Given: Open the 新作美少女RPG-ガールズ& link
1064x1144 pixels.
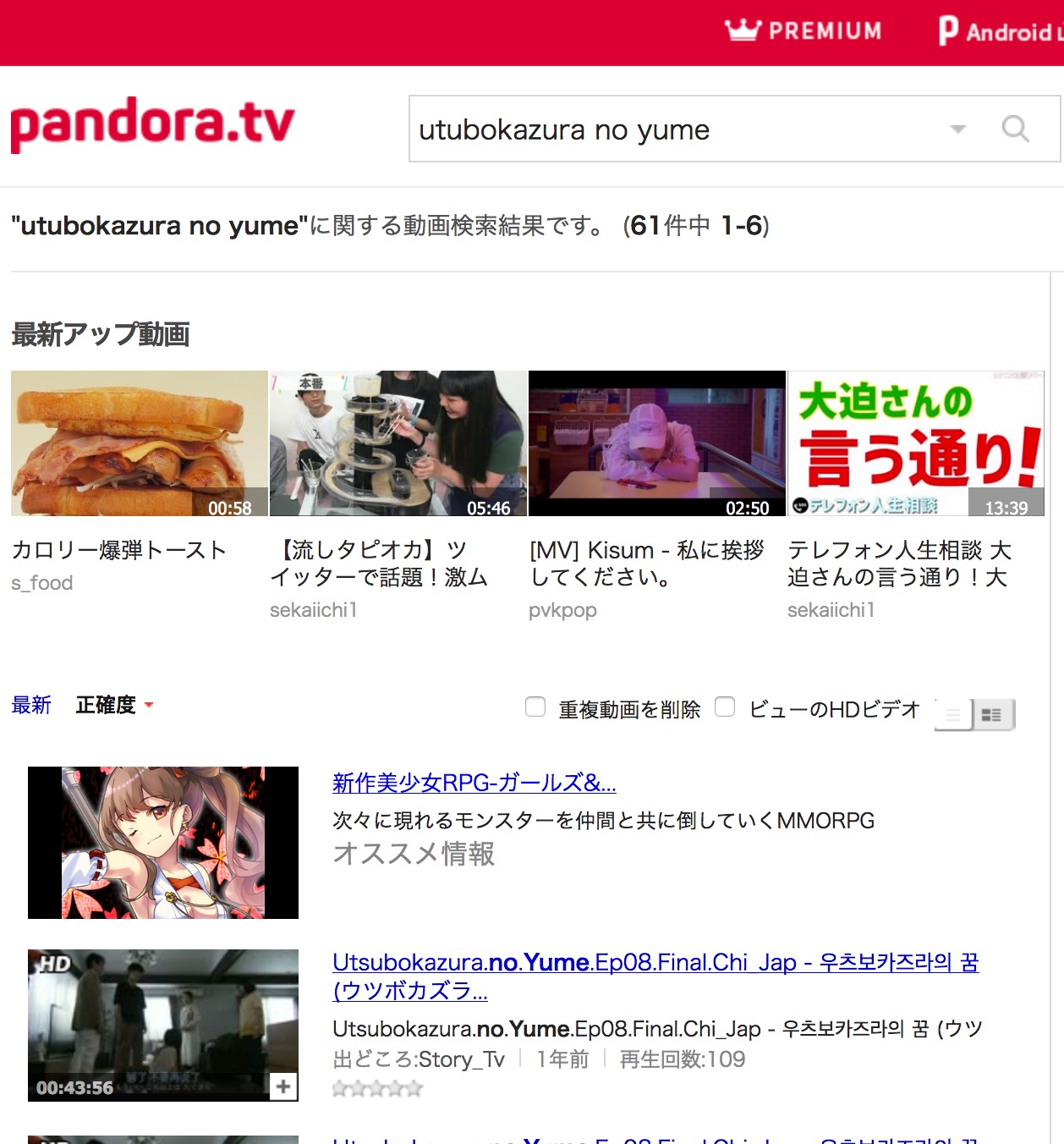Looking at the screenshot, I should (474, 783).
